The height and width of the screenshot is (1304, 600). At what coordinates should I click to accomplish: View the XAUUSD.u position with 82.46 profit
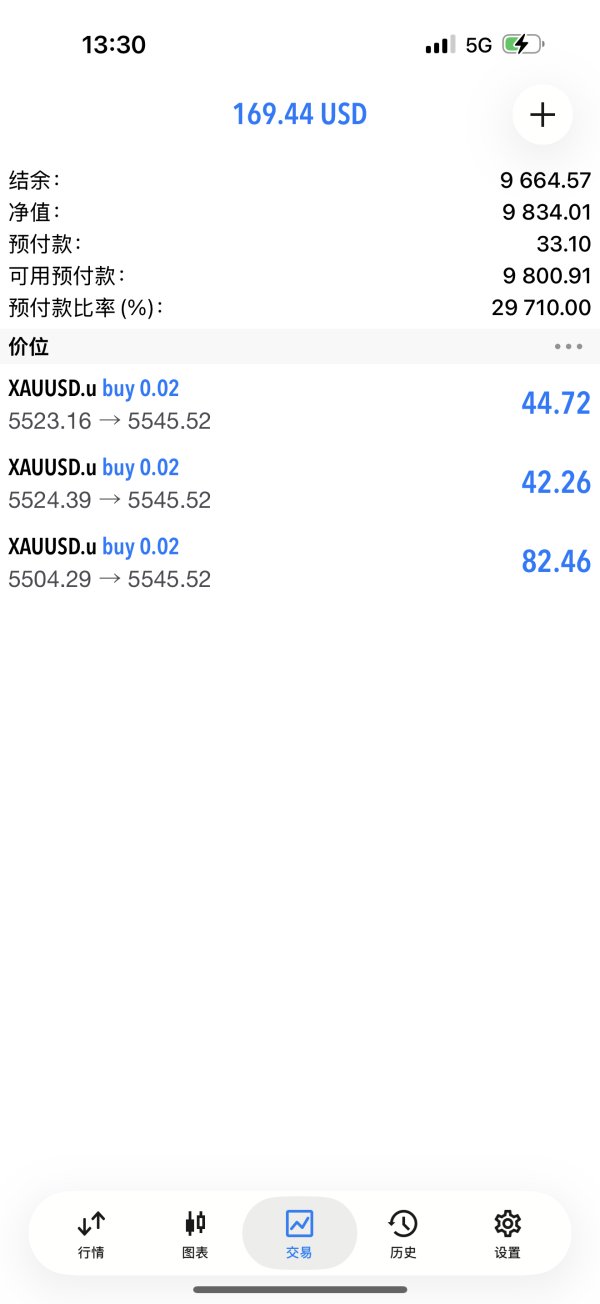[300, 562]
